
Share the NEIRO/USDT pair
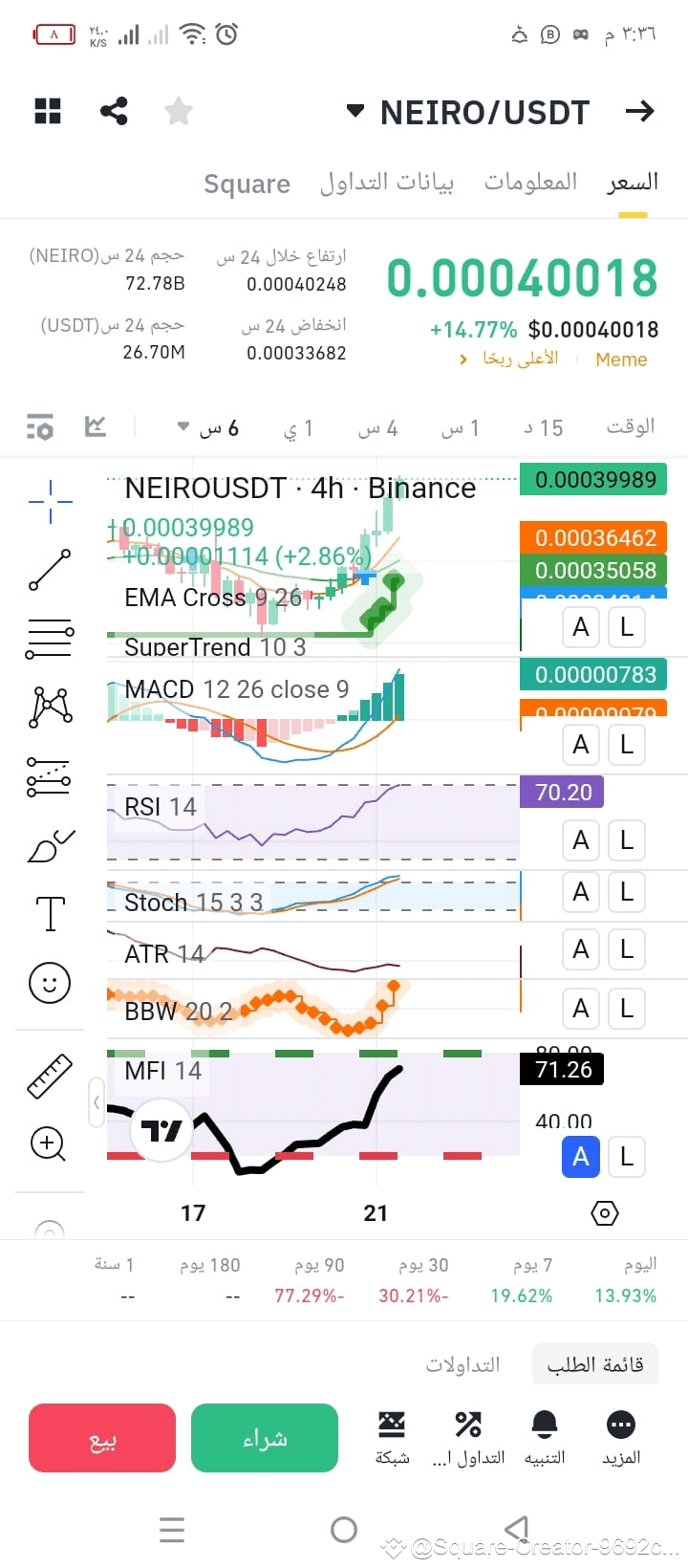pyautogui.click(x=115, y=112)
